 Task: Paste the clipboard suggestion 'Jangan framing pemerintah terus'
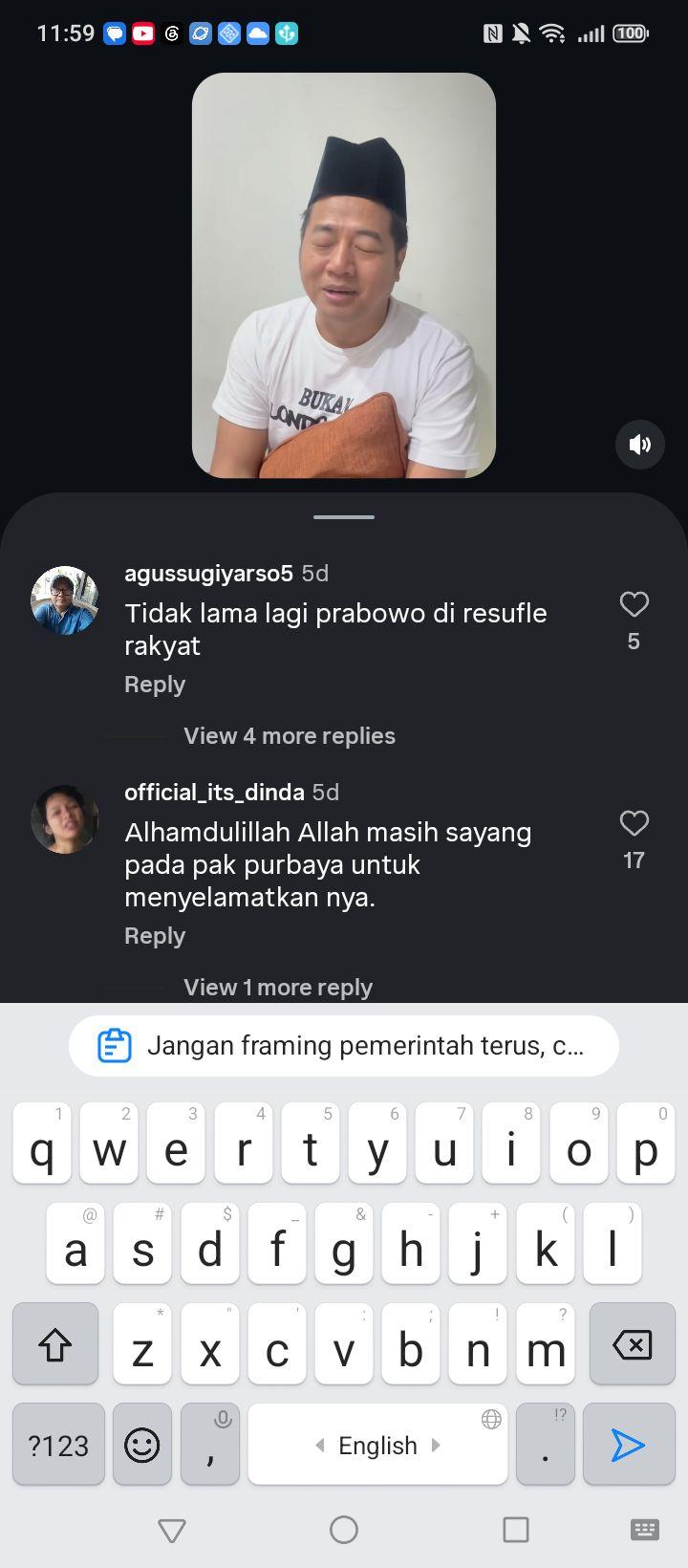pos(344,1046)
